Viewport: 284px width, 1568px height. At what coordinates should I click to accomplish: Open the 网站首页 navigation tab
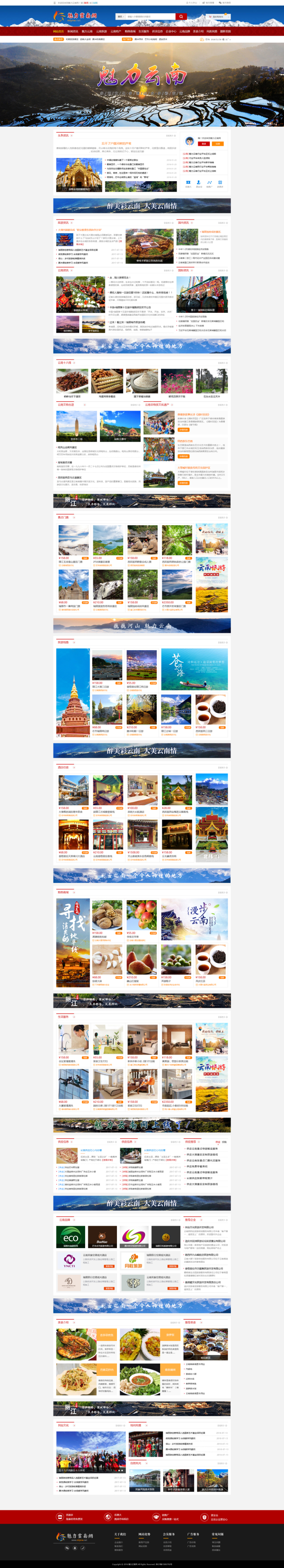[58, 31]
